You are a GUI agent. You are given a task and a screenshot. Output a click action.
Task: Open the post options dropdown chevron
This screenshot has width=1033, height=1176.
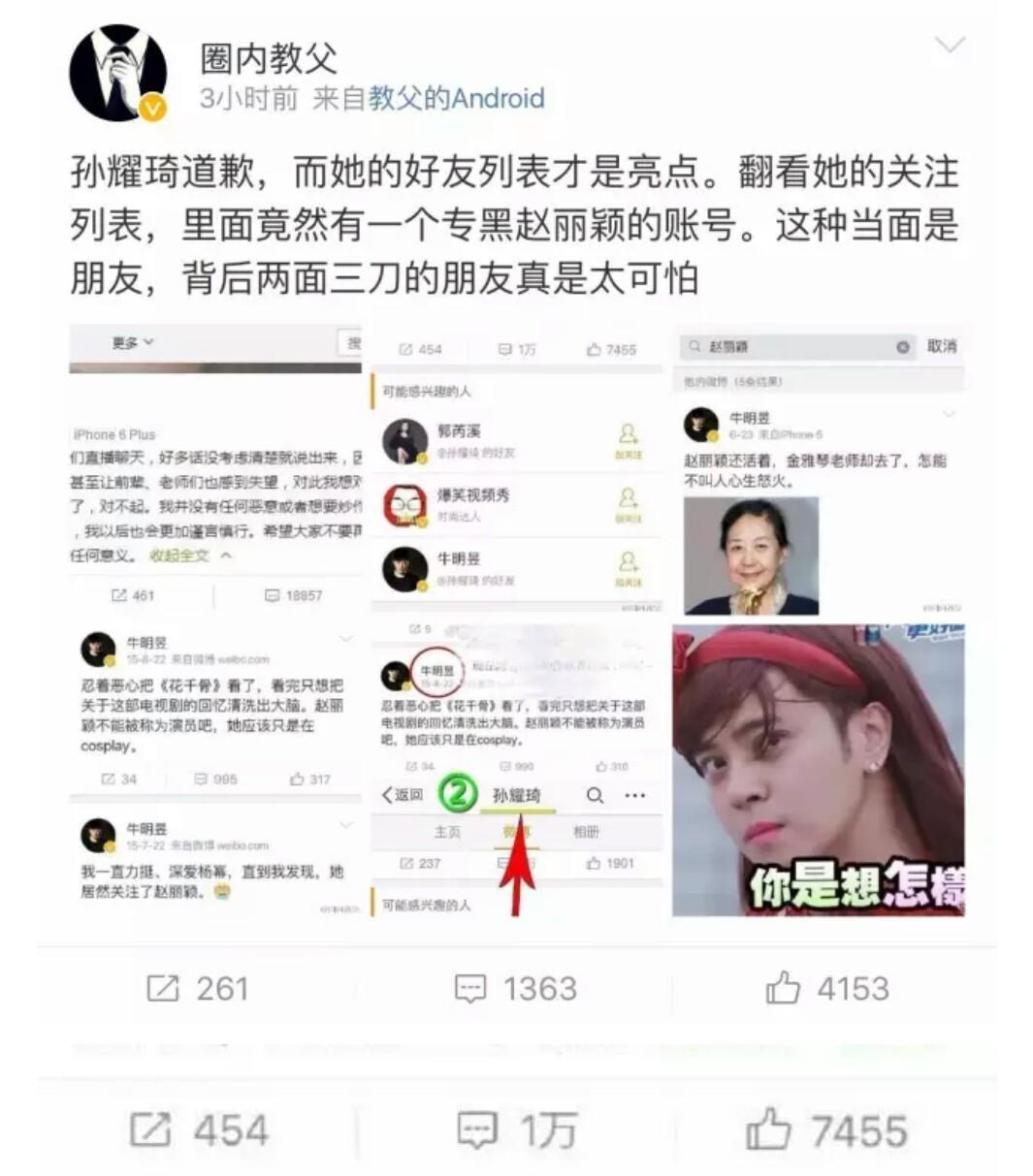[949, 46]
